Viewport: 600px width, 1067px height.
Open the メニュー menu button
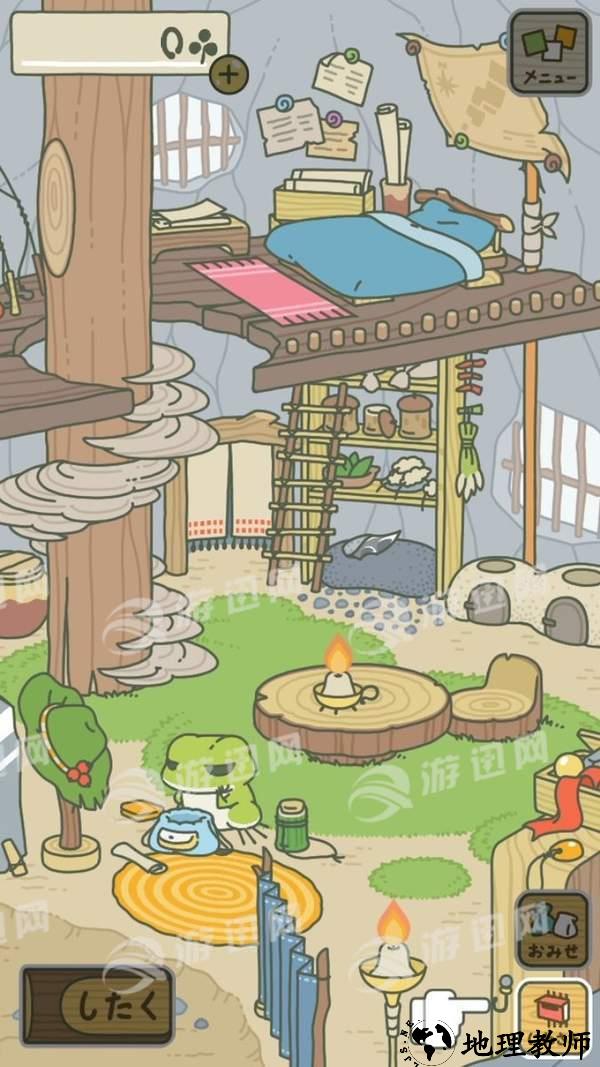coord(549,52)
